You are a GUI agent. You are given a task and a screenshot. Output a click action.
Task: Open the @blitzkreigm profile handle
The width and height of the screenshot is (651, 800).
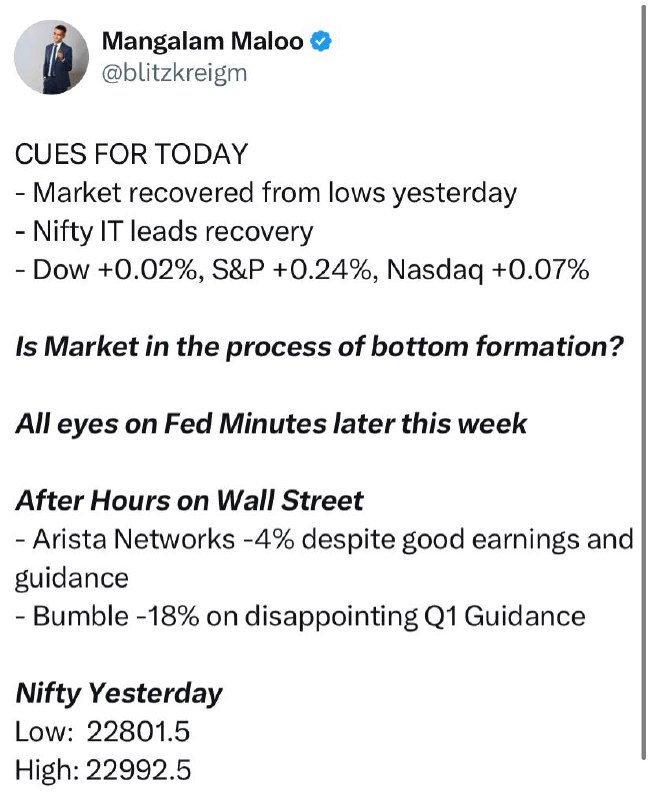[x=174, y=73]
